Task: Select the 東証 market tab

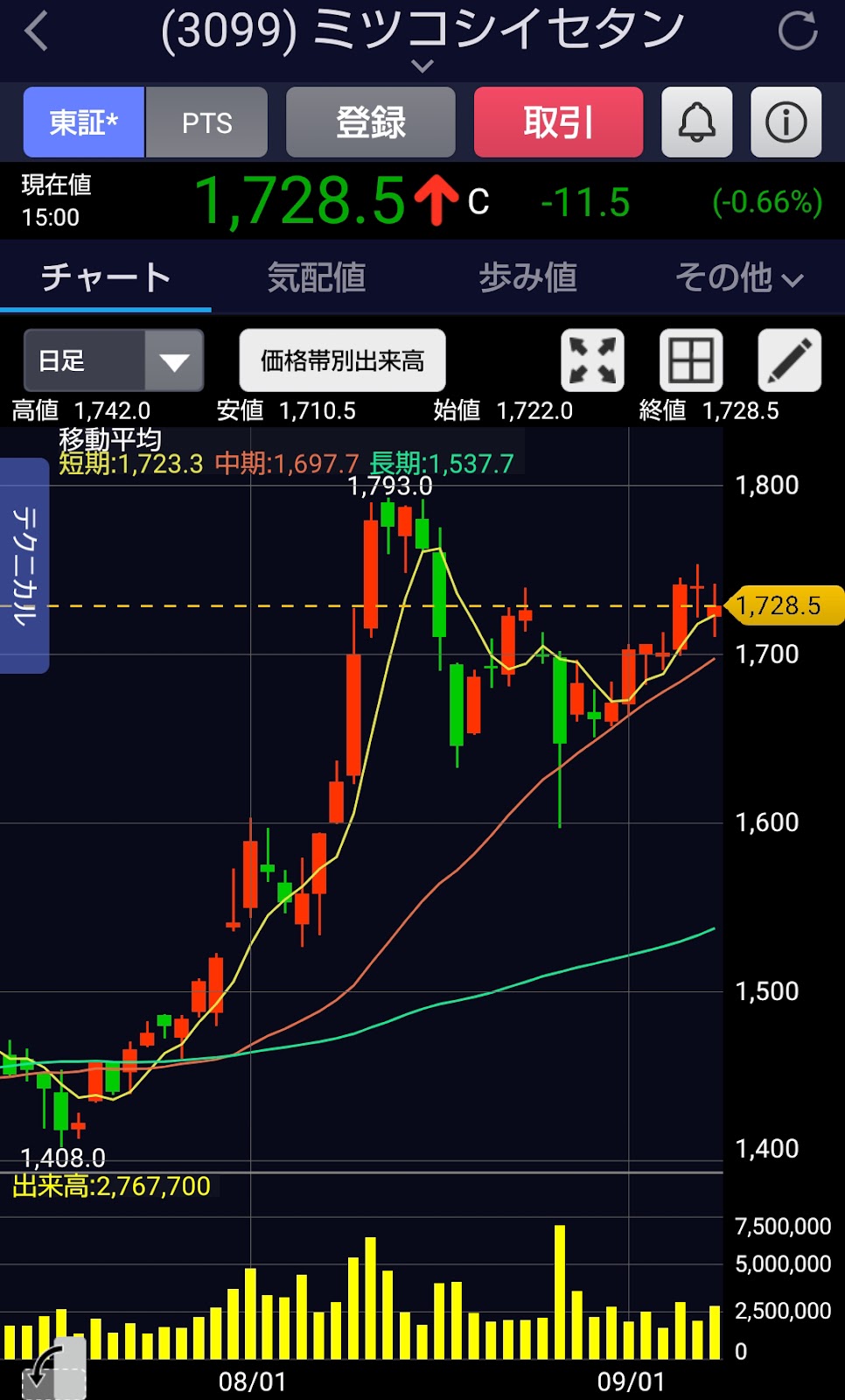Action: coord(84,122)
